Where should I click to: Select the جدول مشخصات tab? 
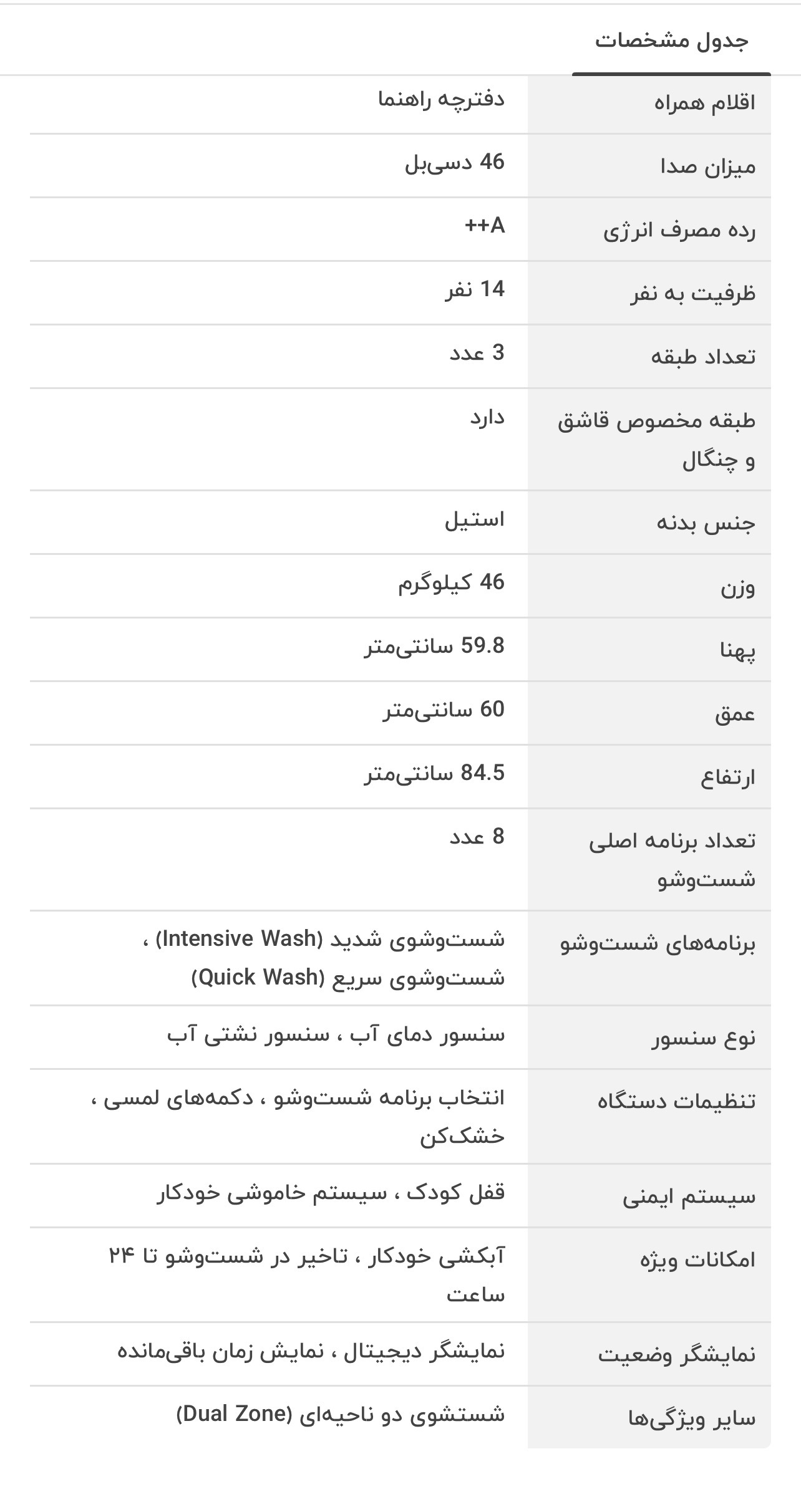pyautogui.click(x=671, y=42)
